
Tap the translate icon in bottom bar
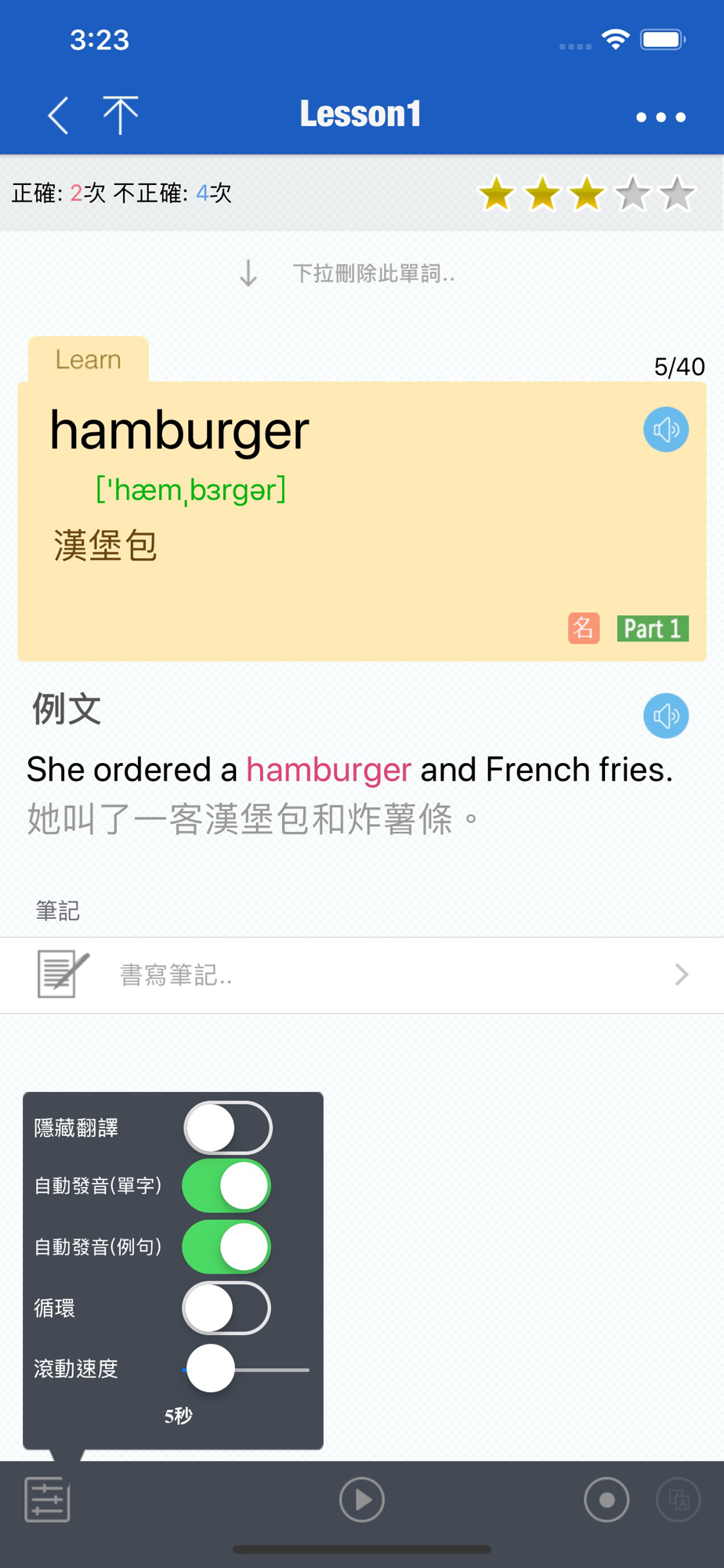pos(678,1500)
